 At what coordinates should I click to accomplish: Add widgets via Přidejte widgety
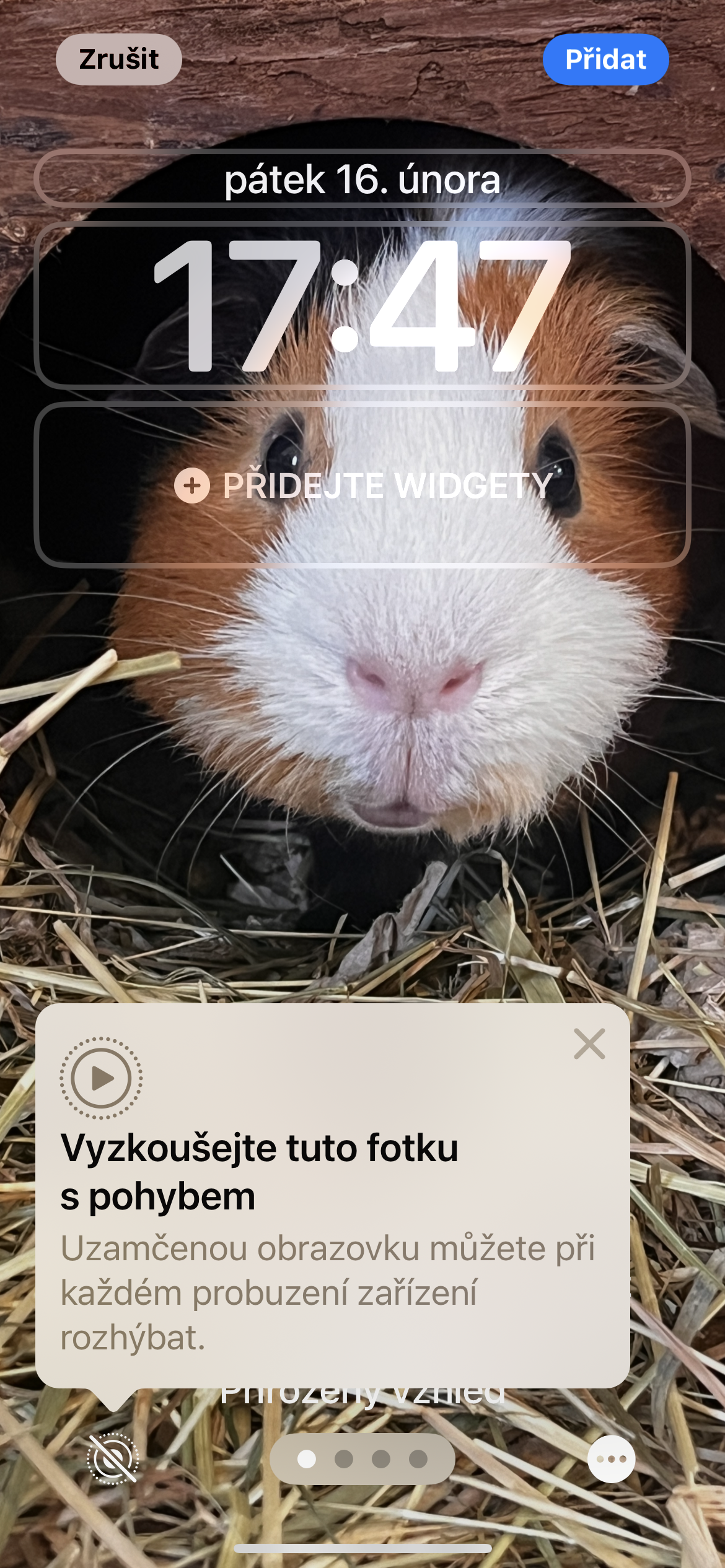(362, 485)
